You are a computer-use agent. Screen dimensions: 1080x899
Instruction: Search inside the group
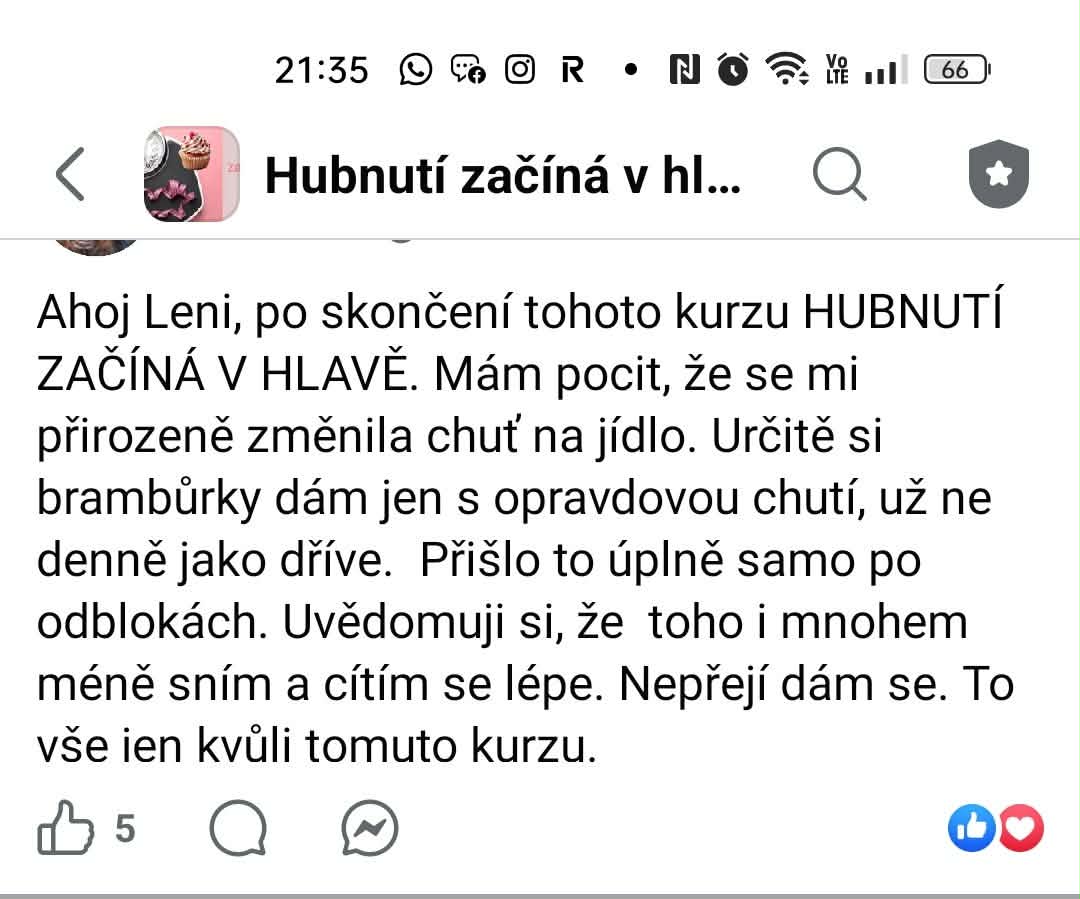[x=838, y=175]
